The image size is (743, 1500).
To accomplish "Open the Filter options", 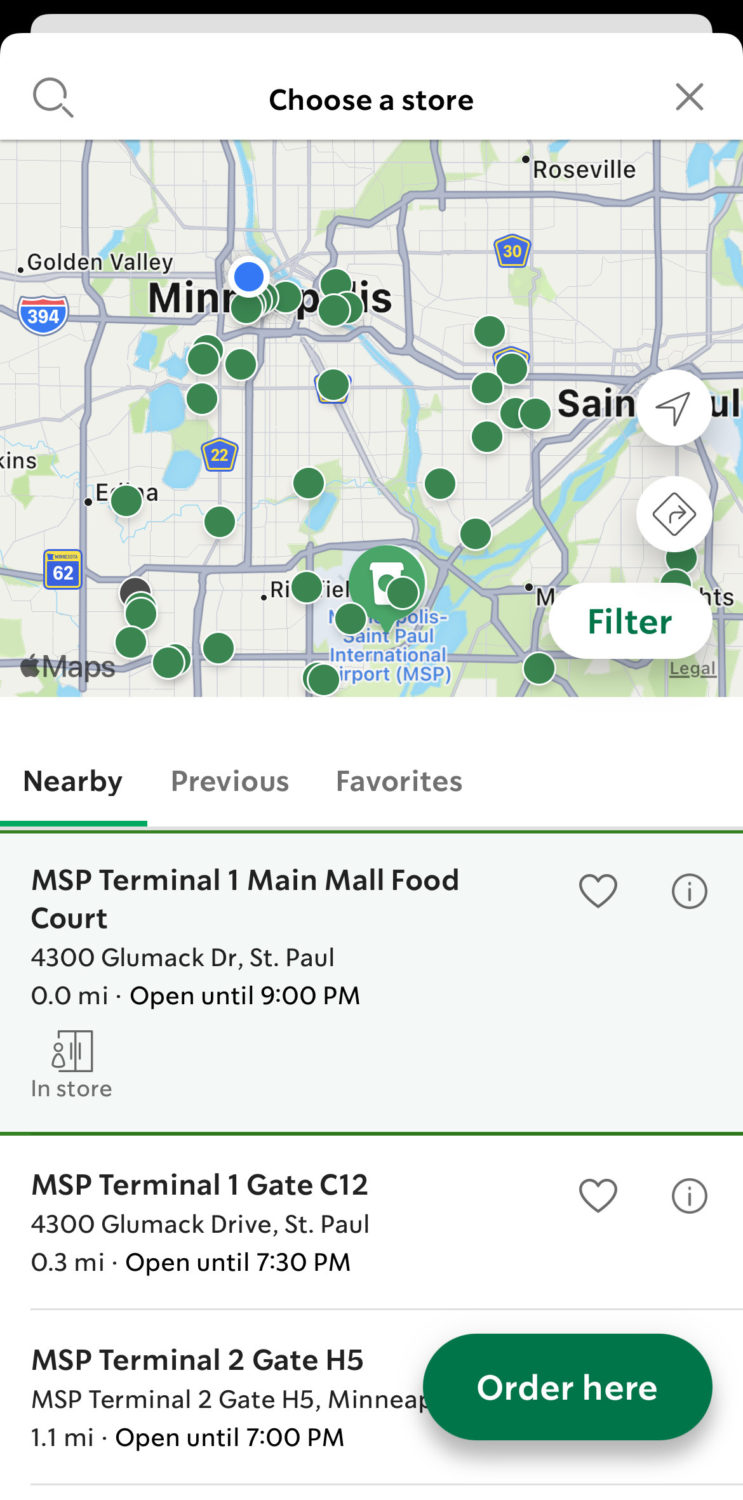I will [629, 620].
